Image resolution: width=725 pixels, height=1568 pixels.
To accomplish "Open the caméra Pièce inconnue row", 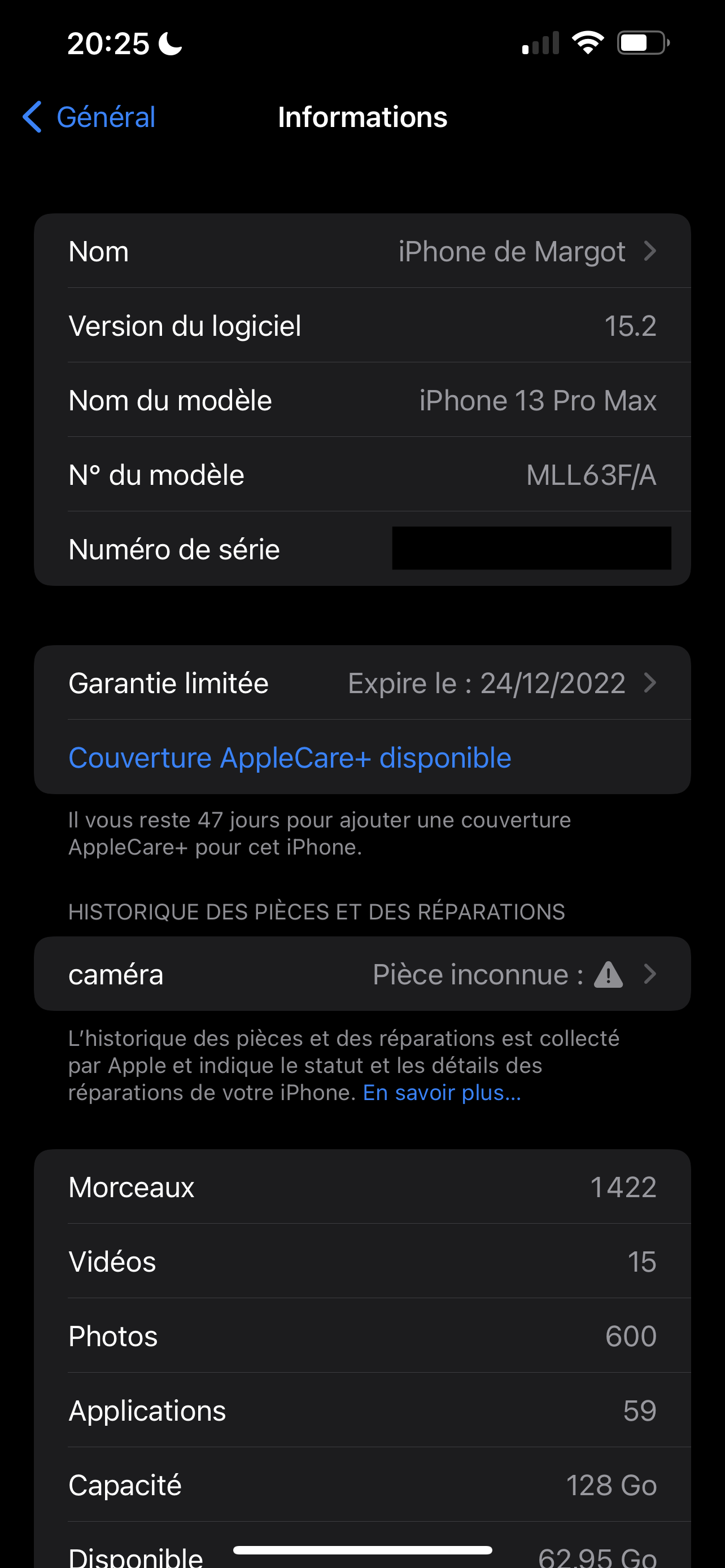I will (x=362, y=974).
